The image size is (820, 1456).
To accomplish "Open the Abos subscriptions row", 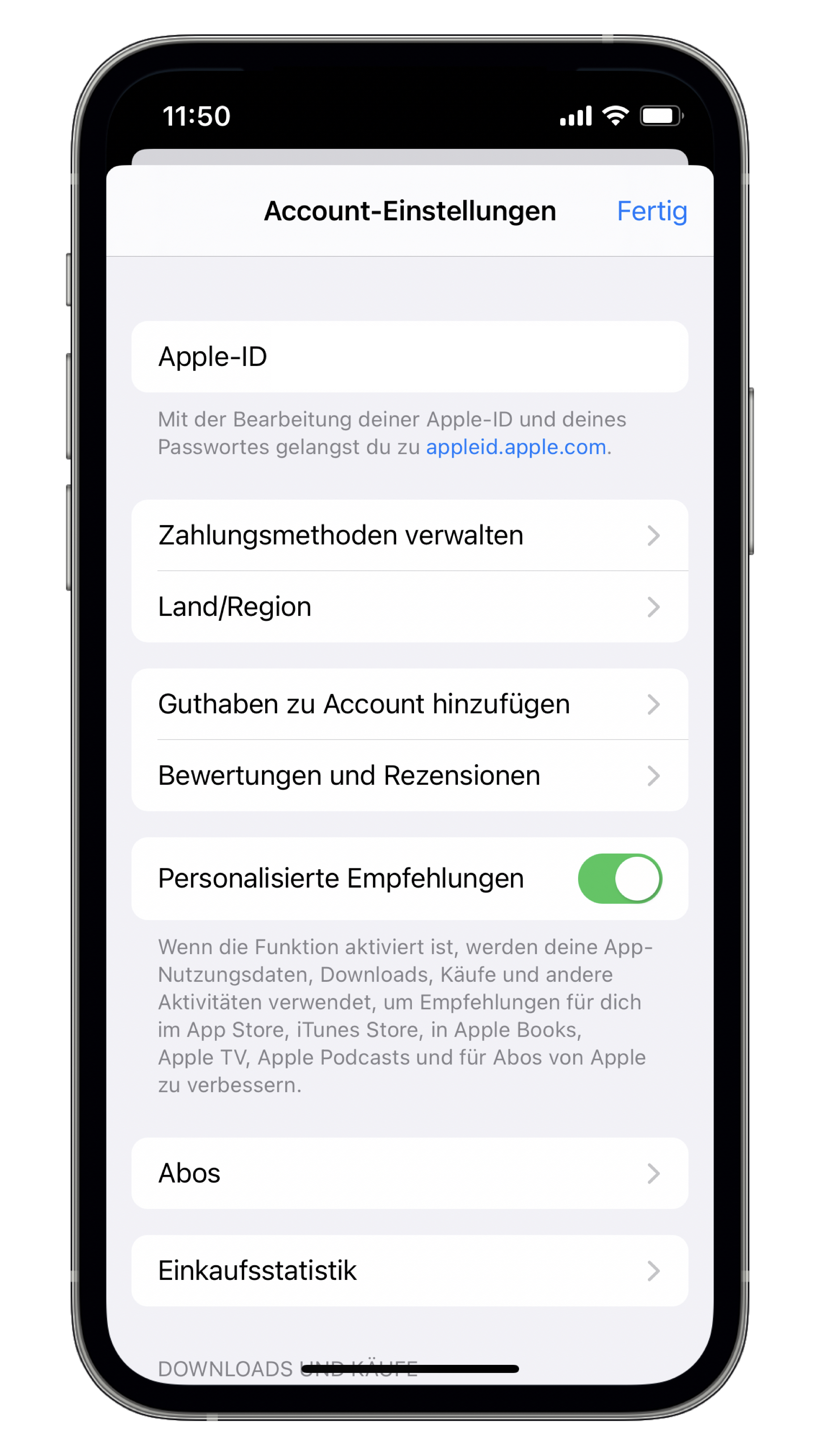I will pos(410,1174).
